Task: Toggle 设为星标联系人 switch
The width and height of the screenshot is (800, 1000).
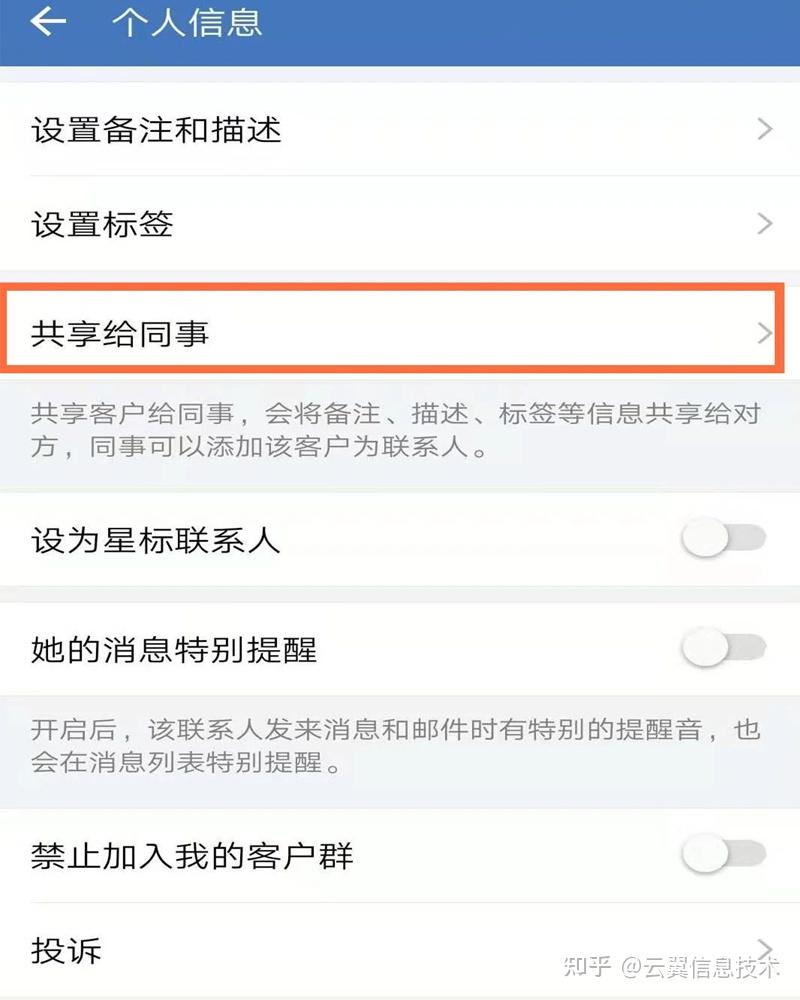Action: click(724, 540)
